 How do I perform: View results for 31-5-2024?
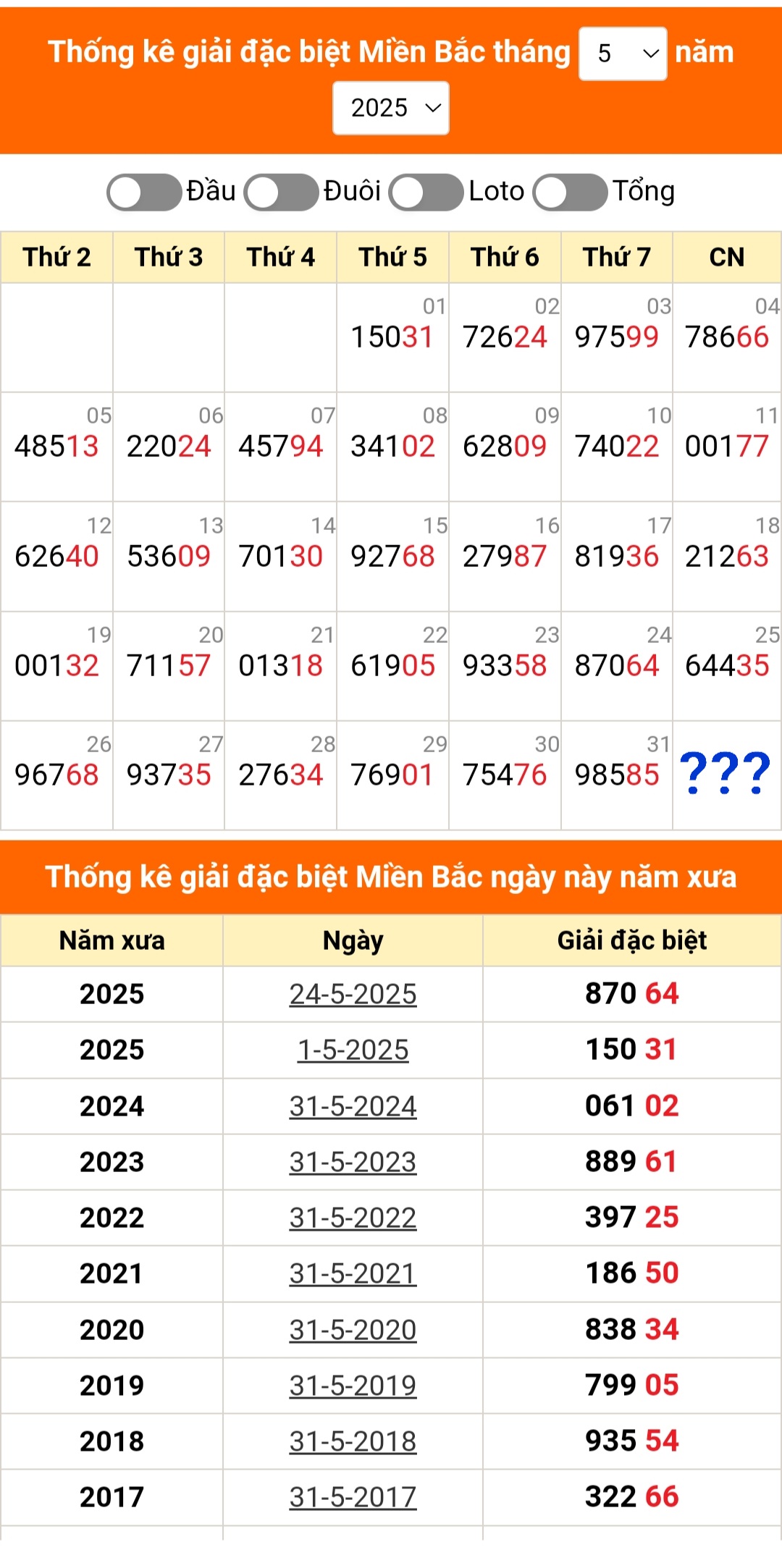(x=353, y=1106)
